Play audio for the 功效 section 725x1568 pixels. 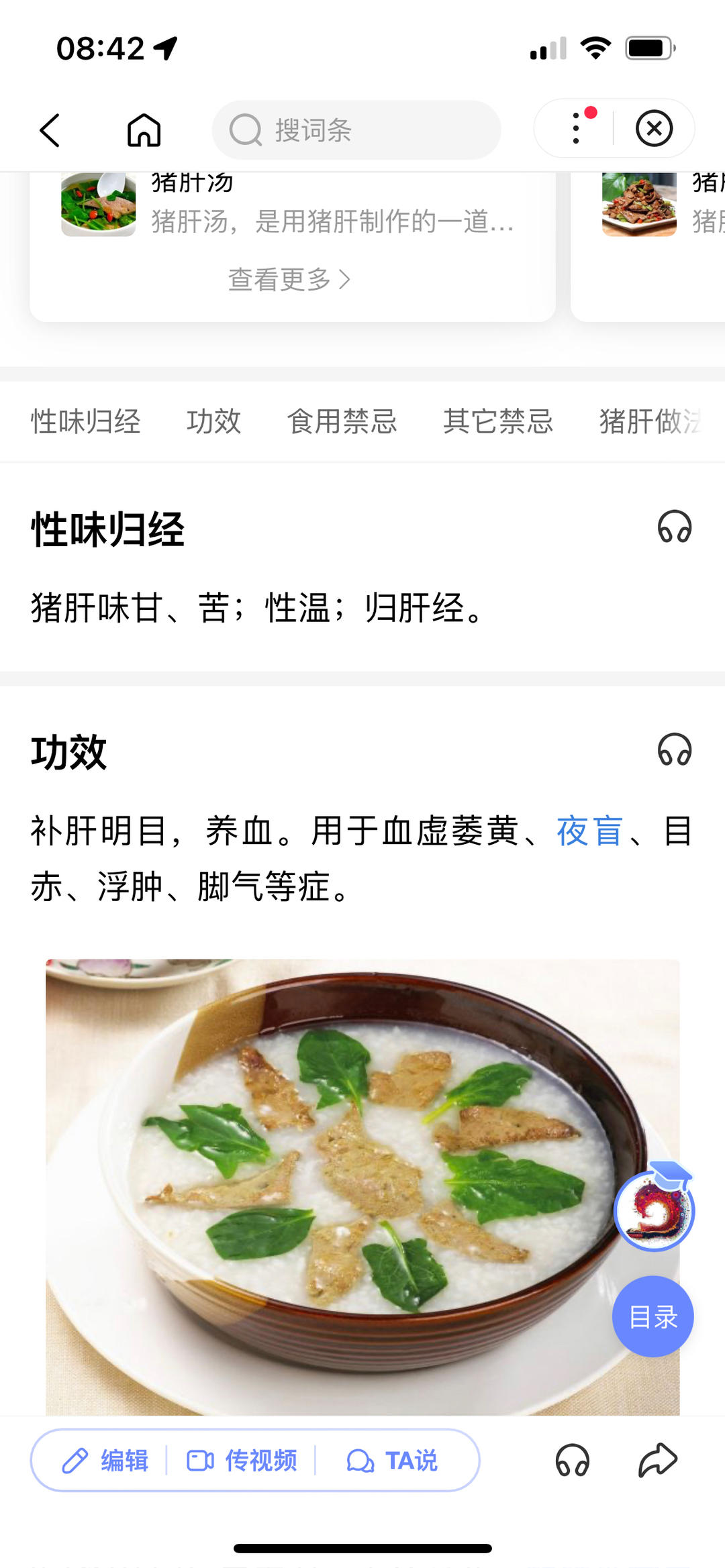coord(675,750)
